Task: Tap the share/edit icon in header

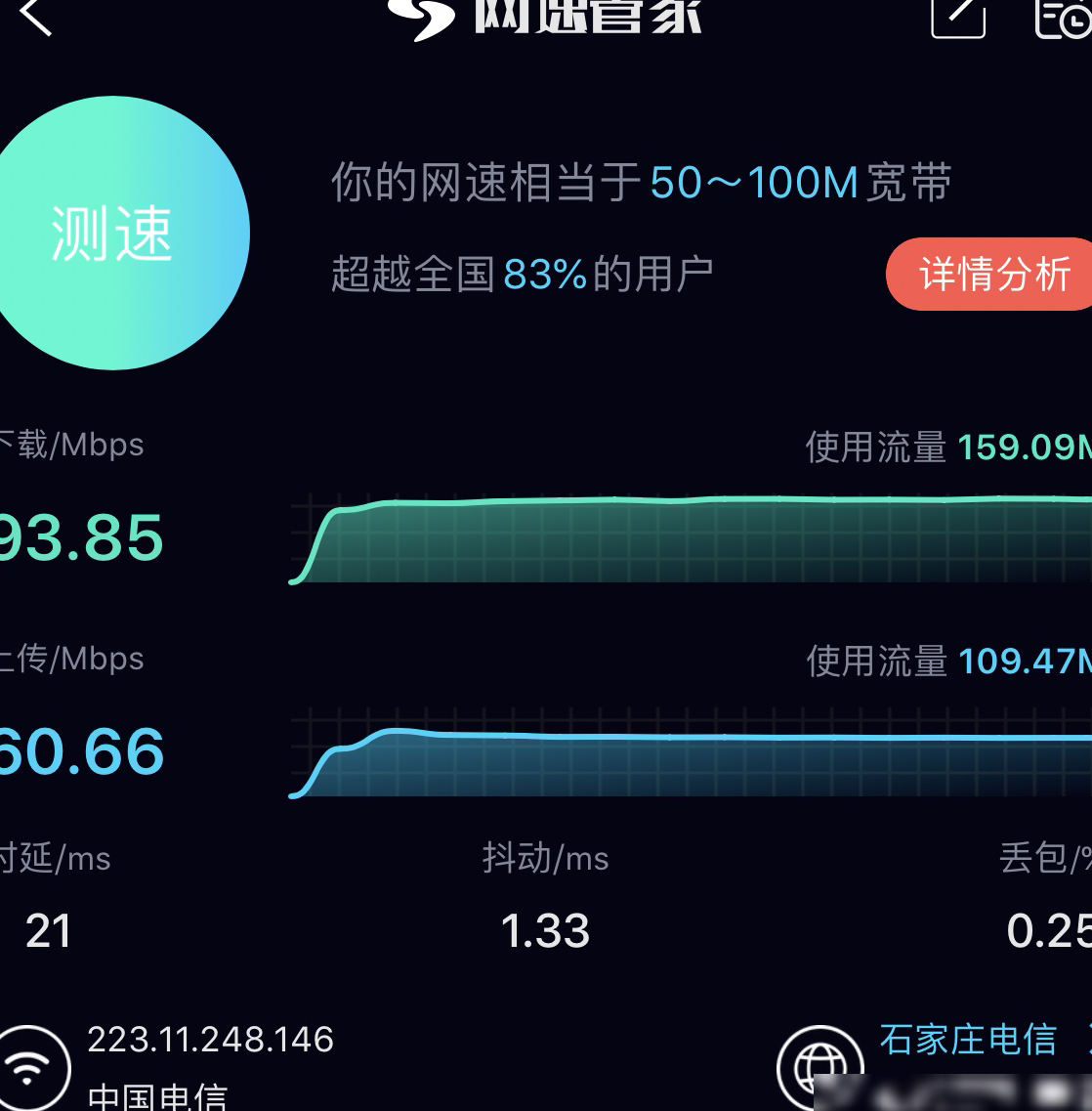Action: (x=958, y=18)
